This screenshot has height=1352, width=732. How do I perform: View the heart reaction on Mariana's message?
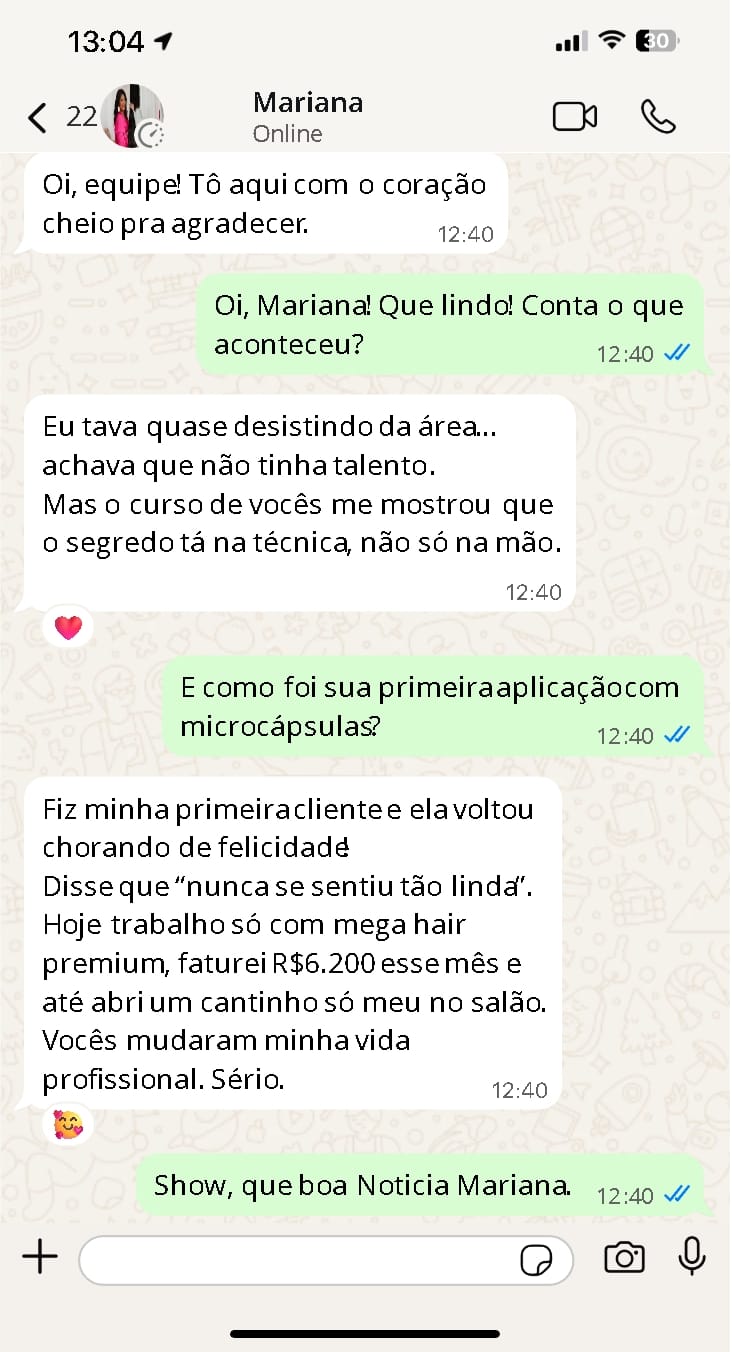tap(68, 628)
